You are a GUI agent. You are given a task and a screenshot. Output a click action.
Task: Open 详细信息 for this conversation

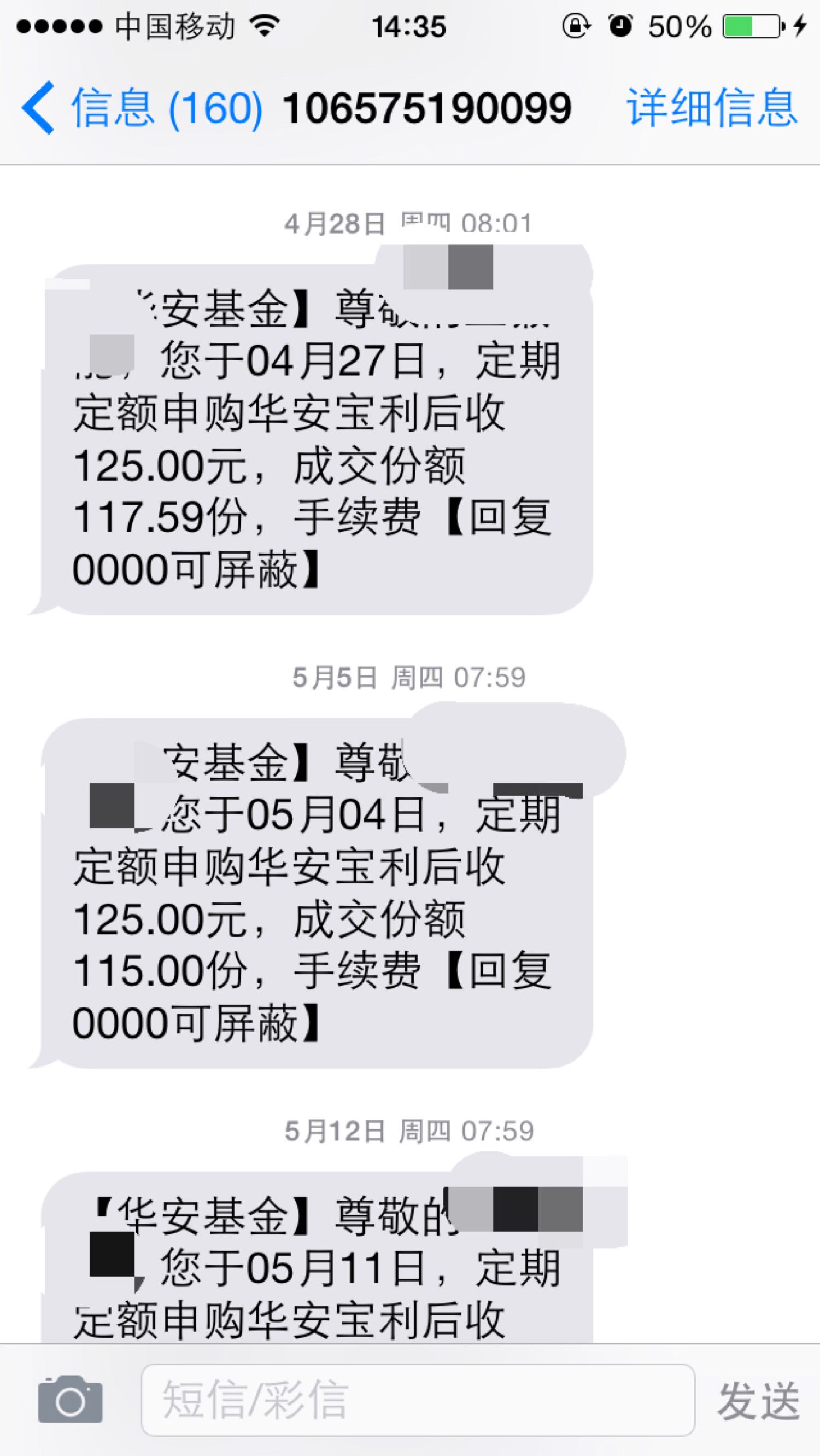712,107
